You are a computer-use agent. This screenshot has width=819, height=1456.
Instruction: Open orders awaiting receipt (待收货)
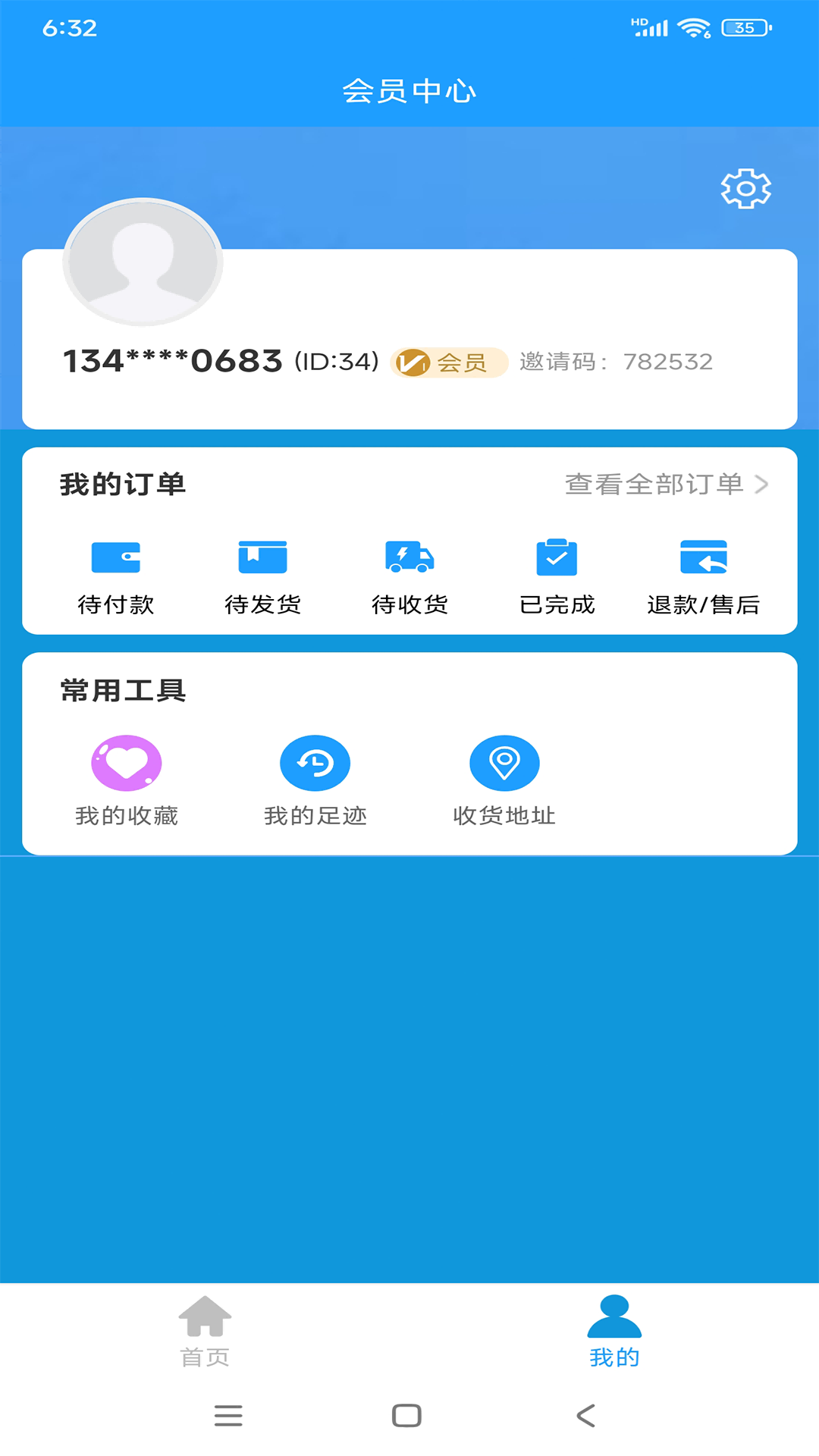pos(409,574)
